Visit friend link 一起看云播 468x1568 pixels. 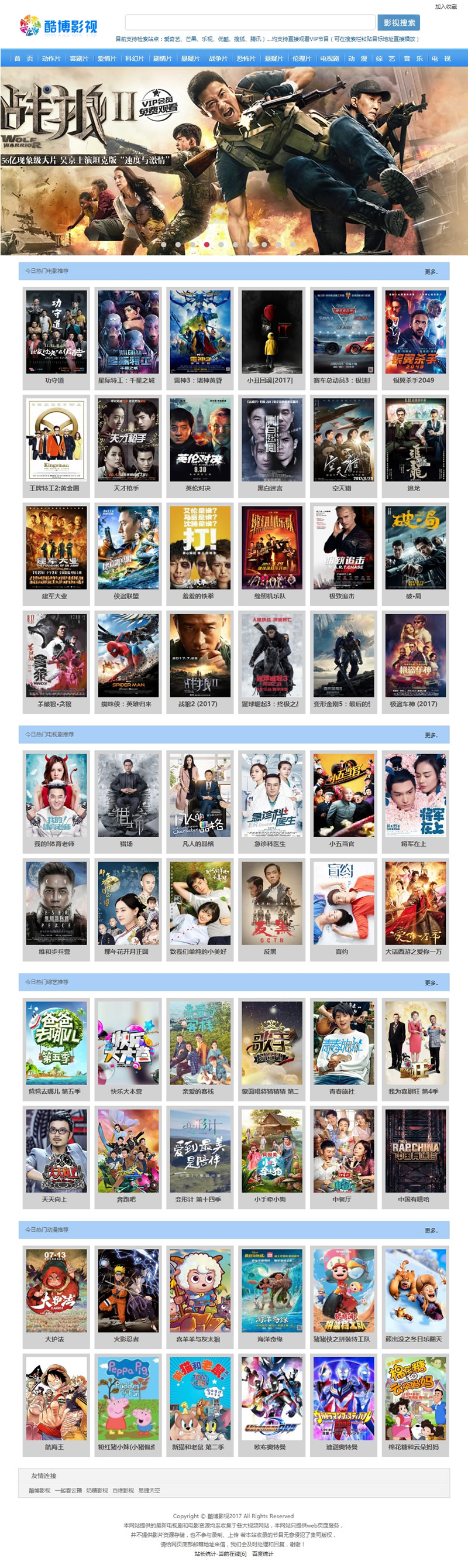tap(68, 1490)
